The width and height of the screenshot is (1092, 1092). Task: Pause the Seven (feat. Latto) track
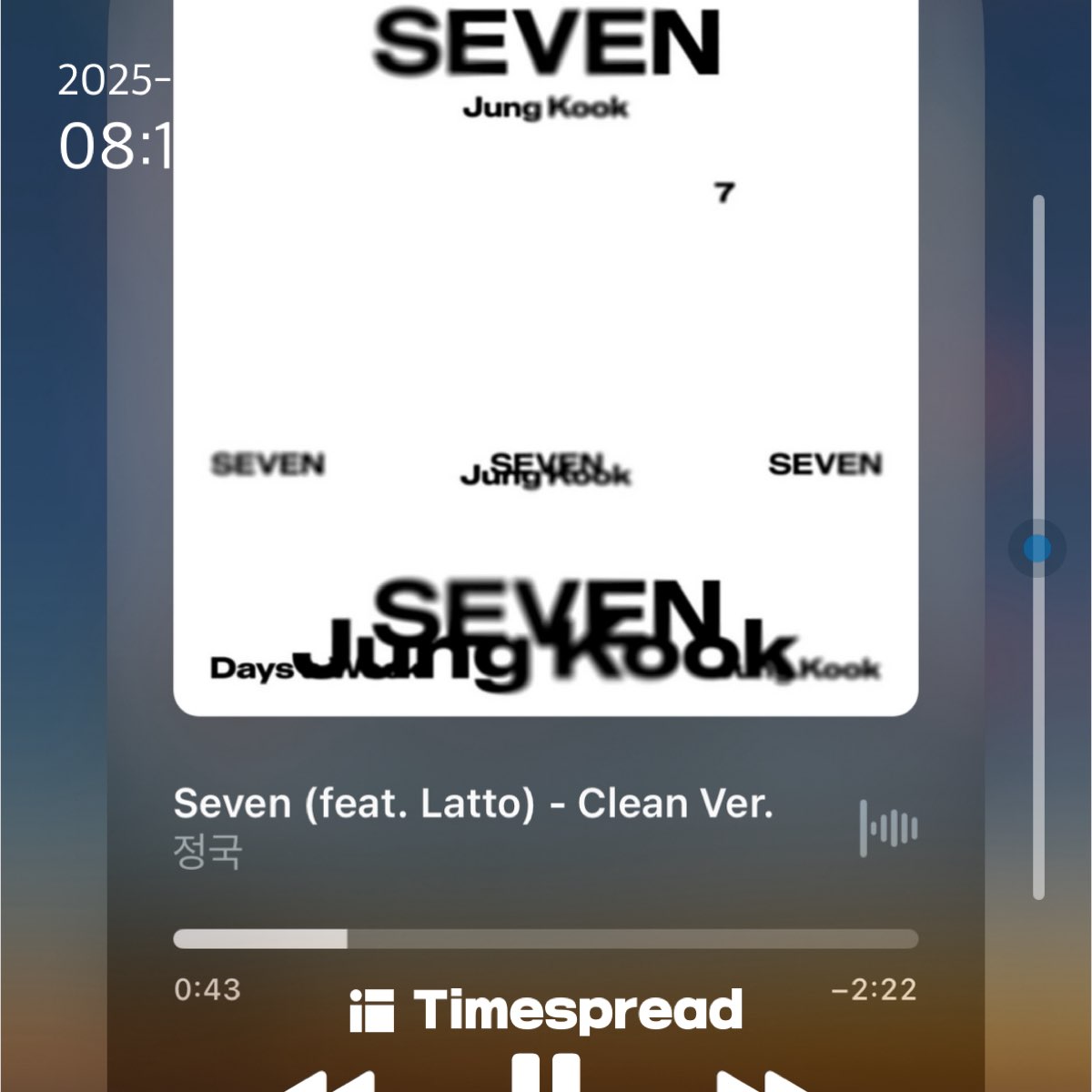click(545, 1074)
